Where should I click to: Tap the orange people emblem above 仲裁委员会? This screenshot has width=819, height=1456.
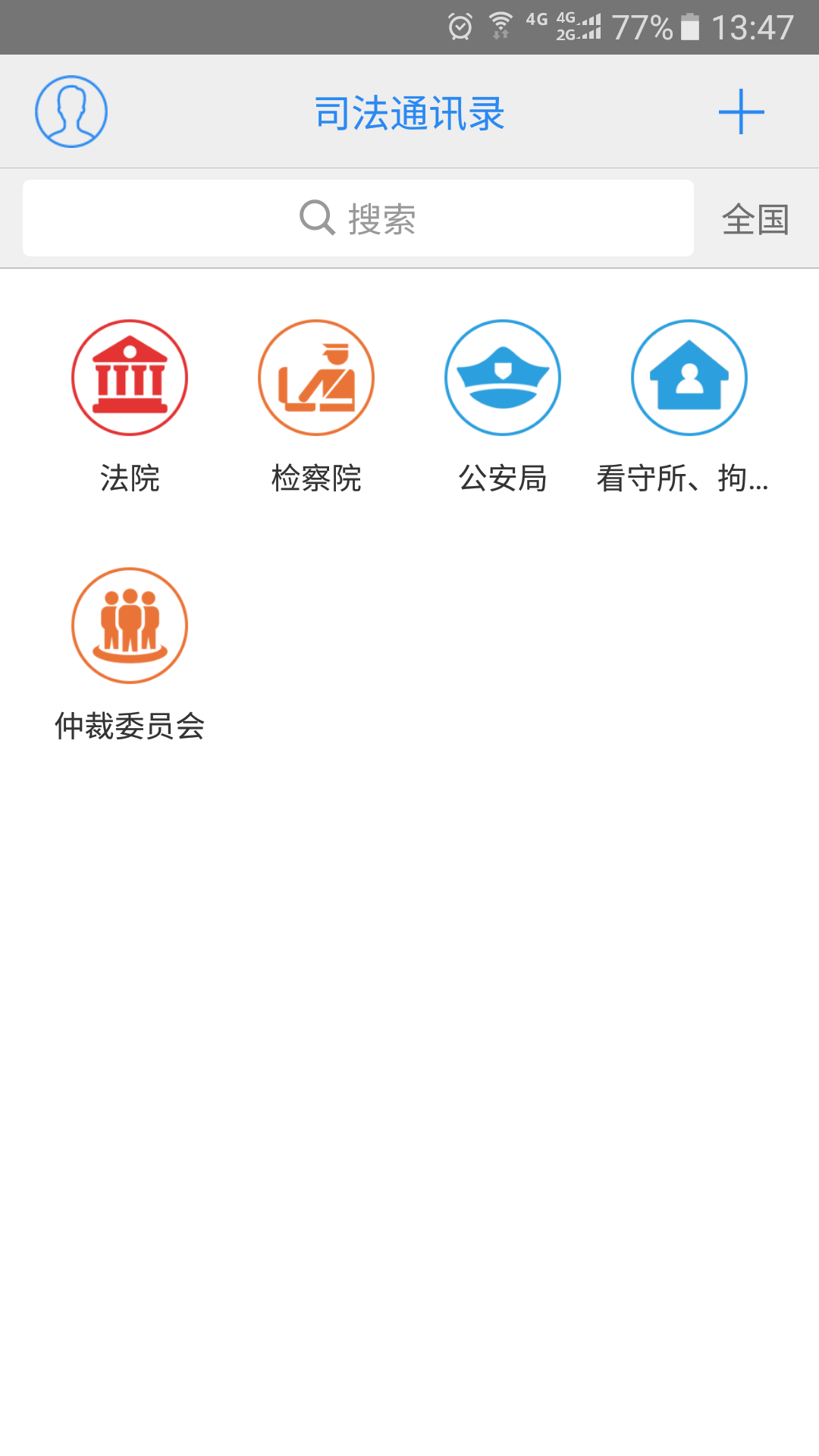click(130, 626)
